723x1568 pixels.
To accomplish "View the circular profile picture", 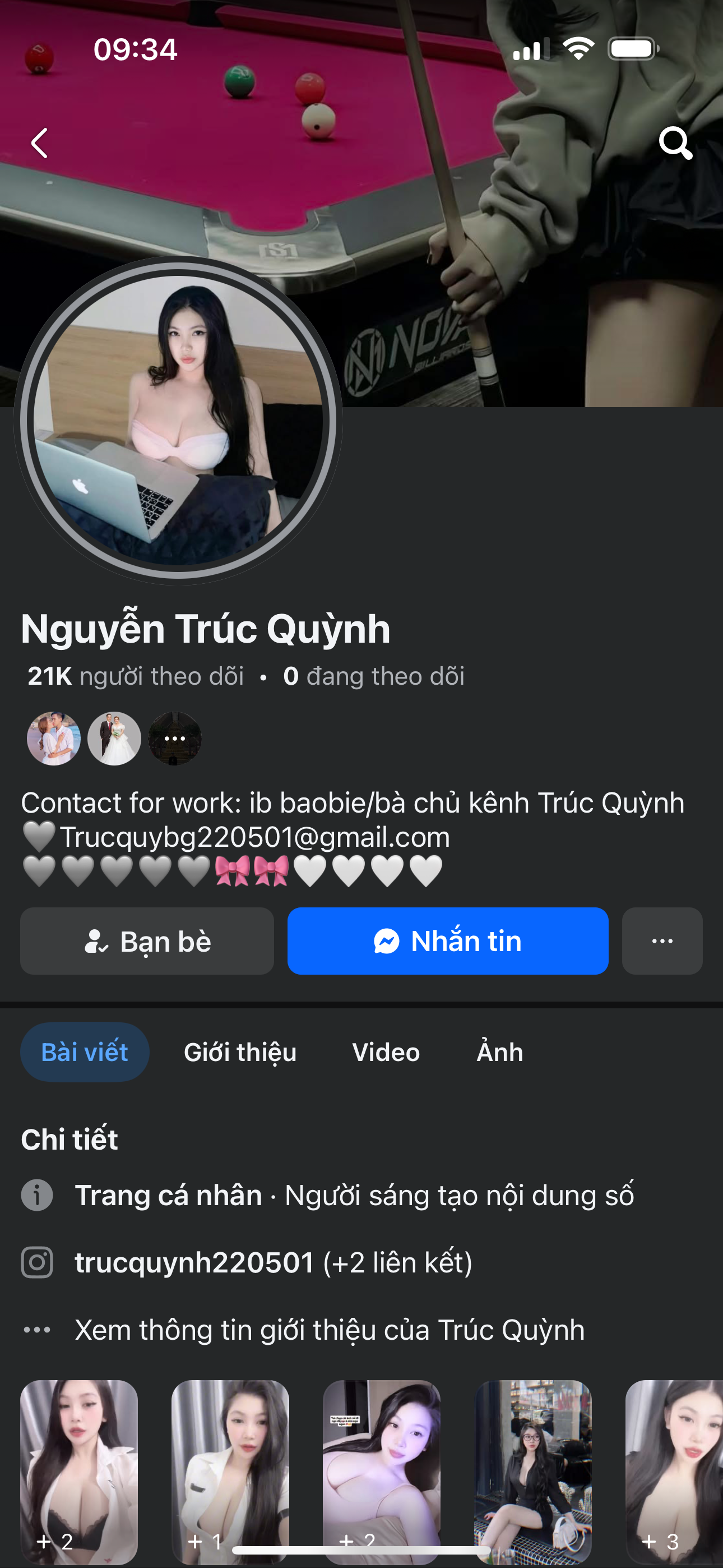I will 178,421.
